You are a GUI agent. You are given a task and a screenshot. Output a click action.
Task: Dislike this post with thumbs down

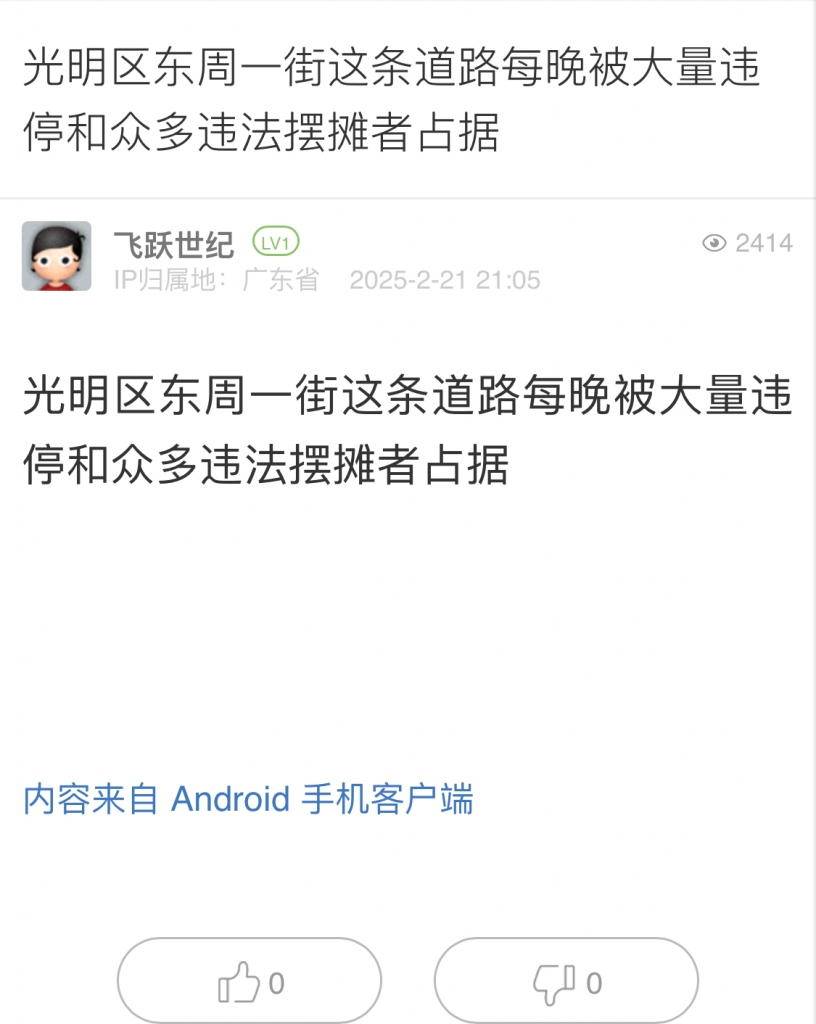[x=565, y=983]
